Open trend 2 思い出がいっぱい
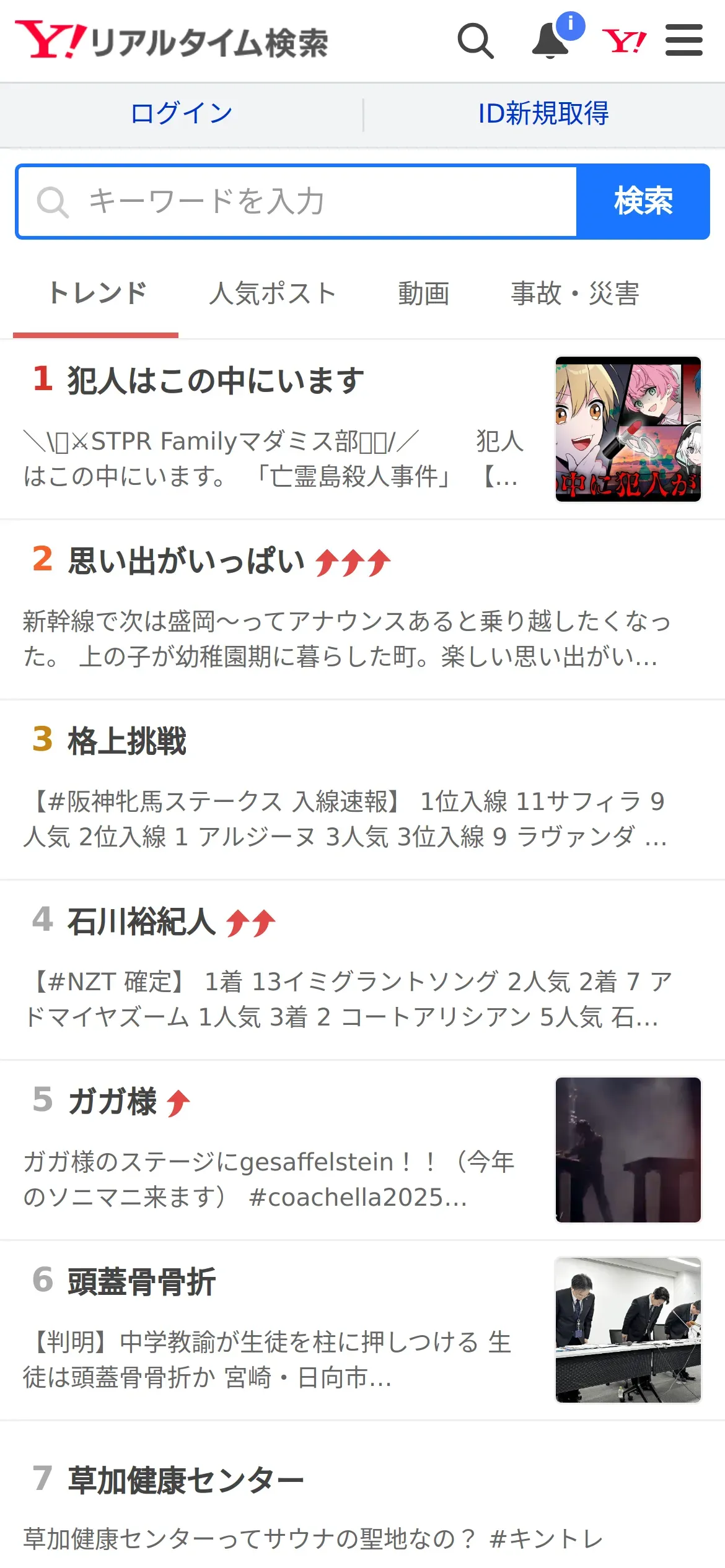 coord(362,611)
